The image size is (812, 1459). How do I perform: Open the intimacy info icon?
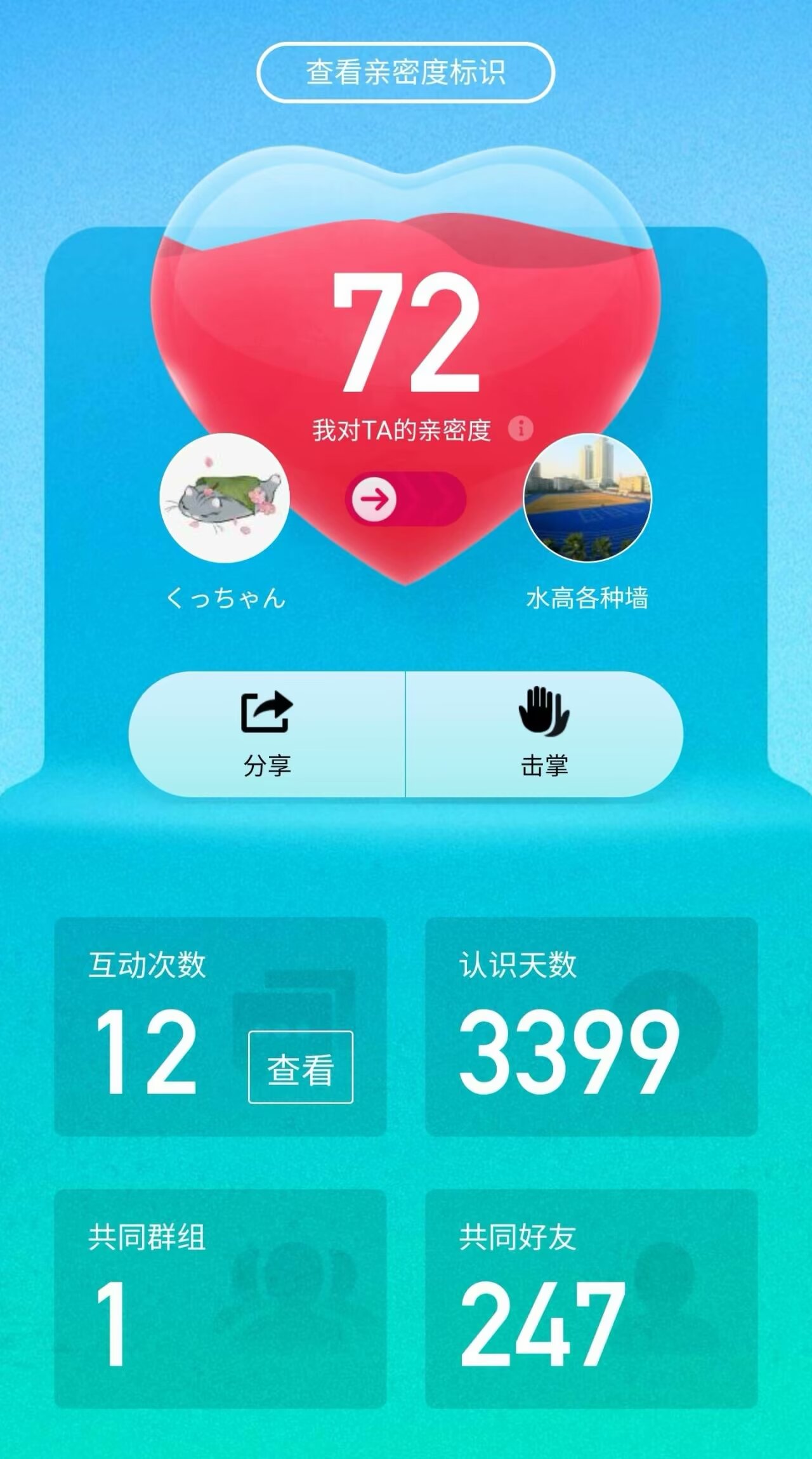pos(521,428)
